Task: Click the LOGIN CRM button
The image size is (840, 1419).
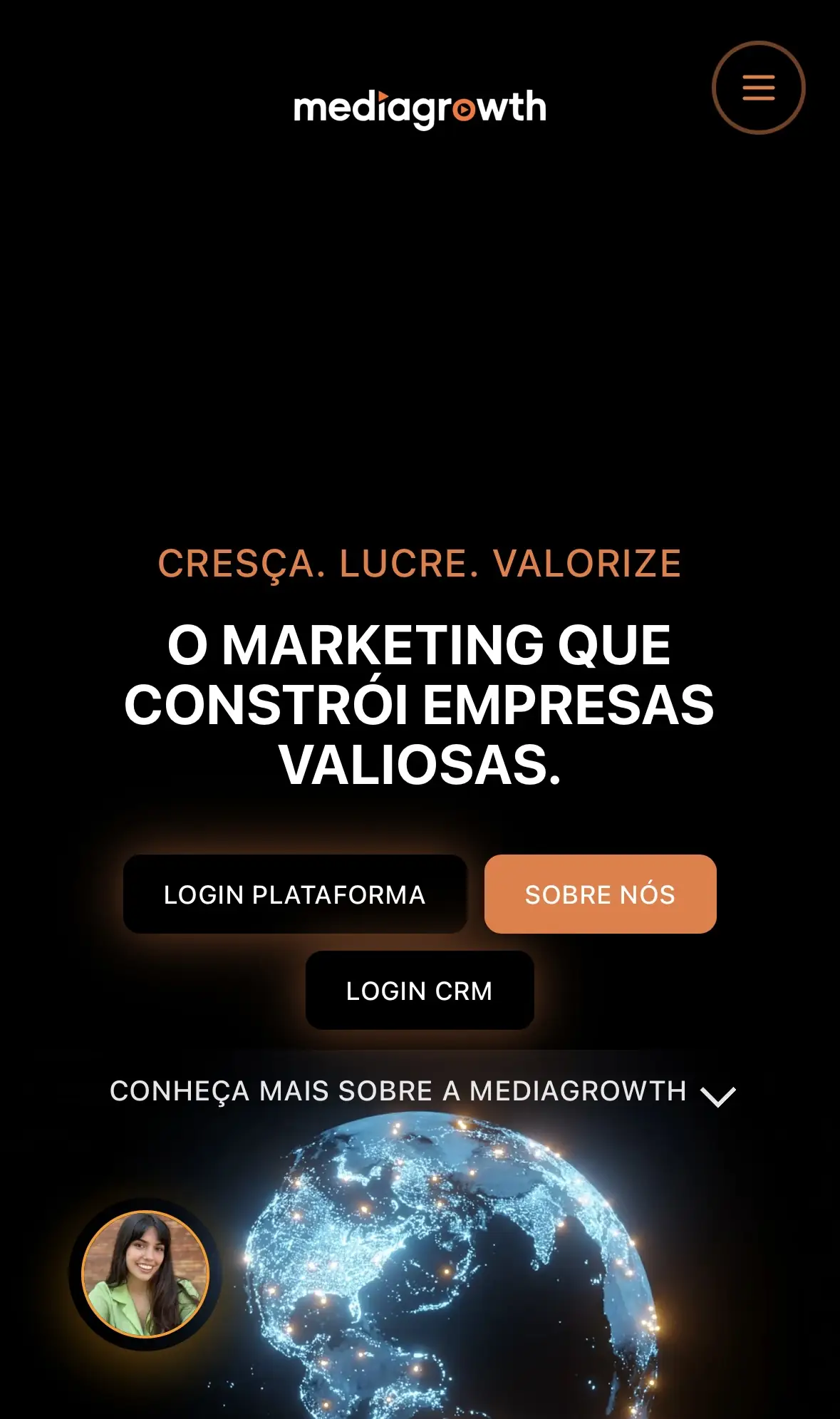Action: [419, 991]
